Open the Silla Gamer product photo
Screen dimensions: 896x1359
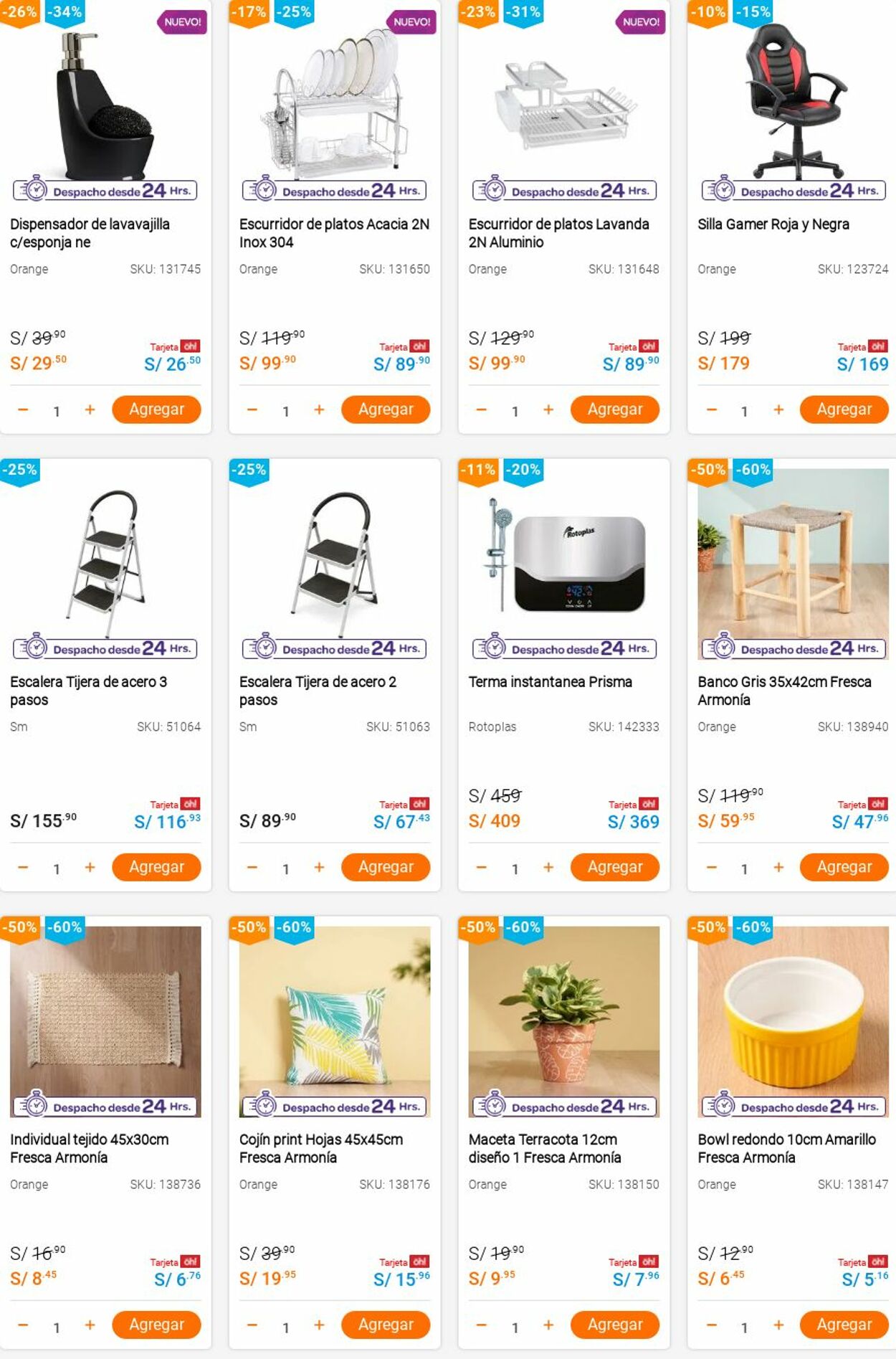(793, 100)
